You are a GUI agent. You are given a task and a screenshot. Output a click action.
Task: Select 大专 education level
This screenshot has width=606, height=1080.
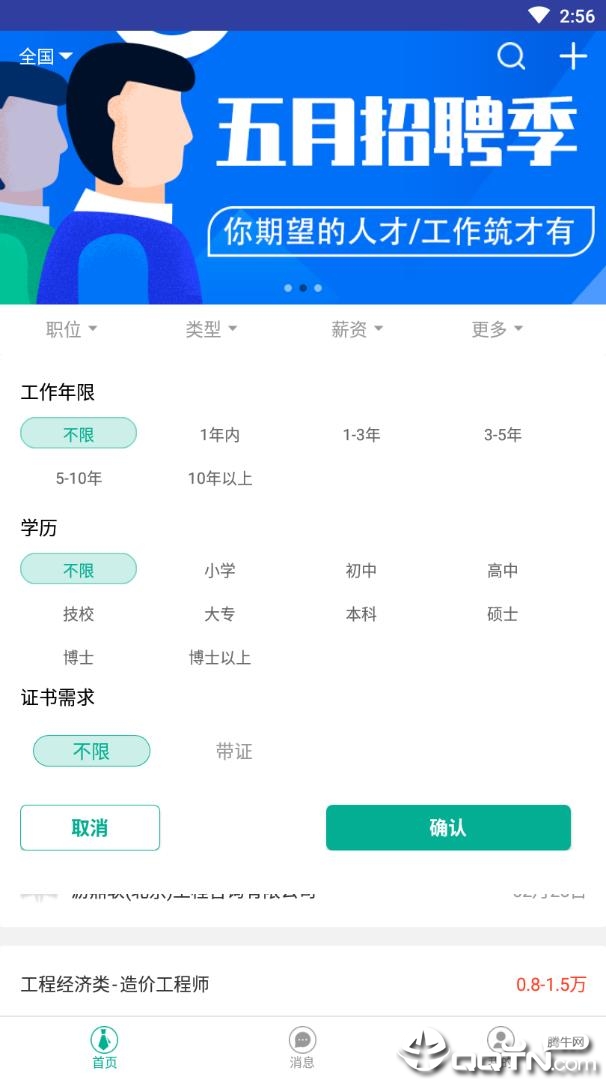point(220,614)
